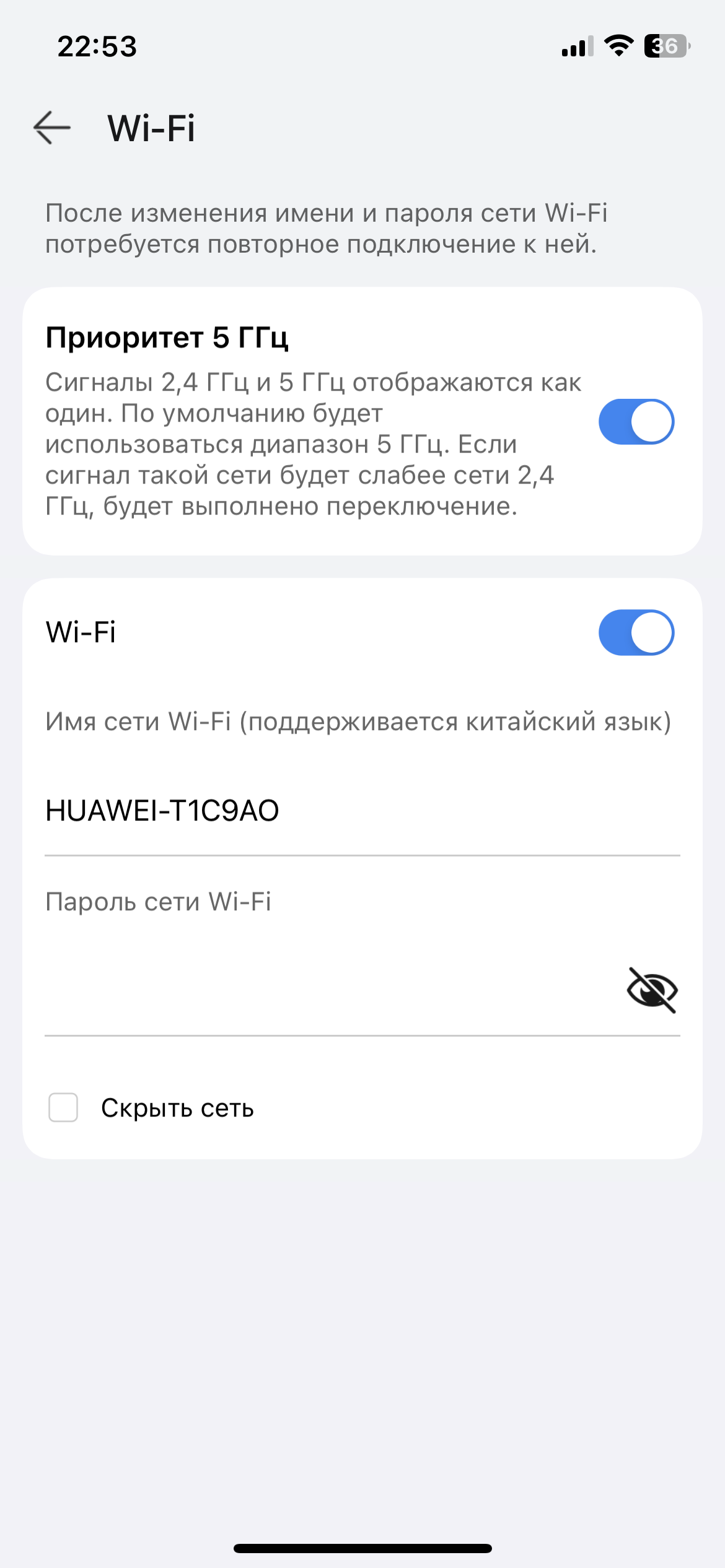
Task: Tap the Wi-Fi password field
Action: click(x=322, y=990)
